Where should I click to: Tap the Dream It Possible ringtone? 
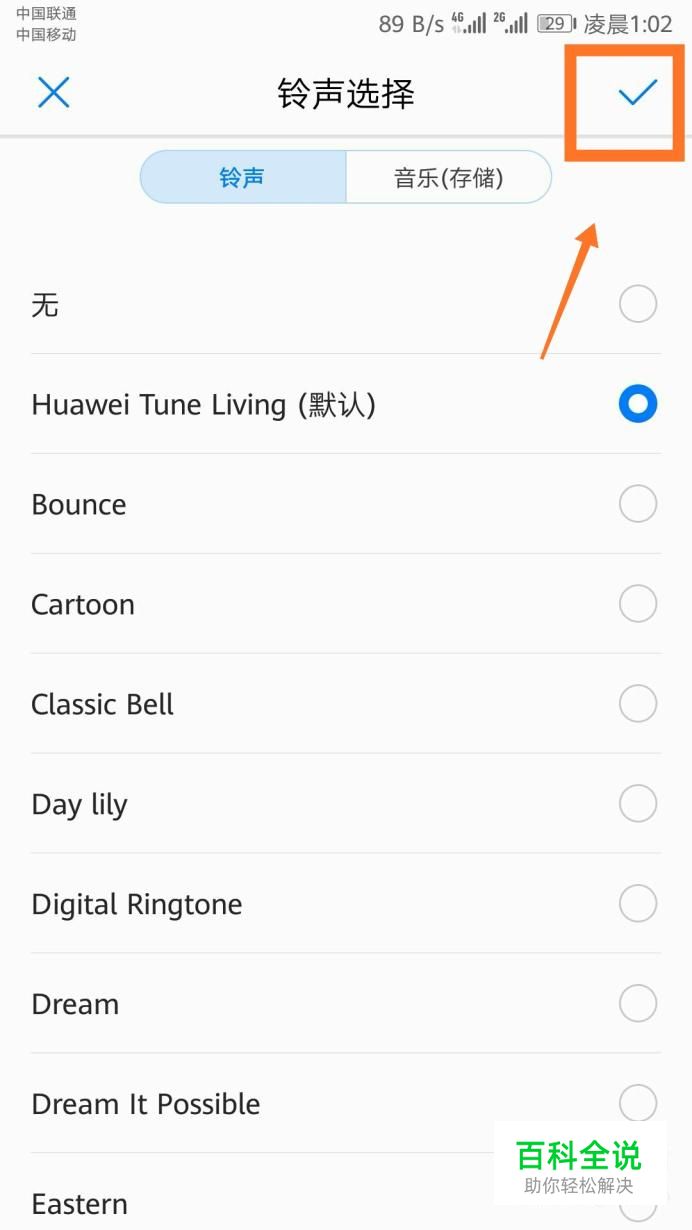tap(346, 1104)
